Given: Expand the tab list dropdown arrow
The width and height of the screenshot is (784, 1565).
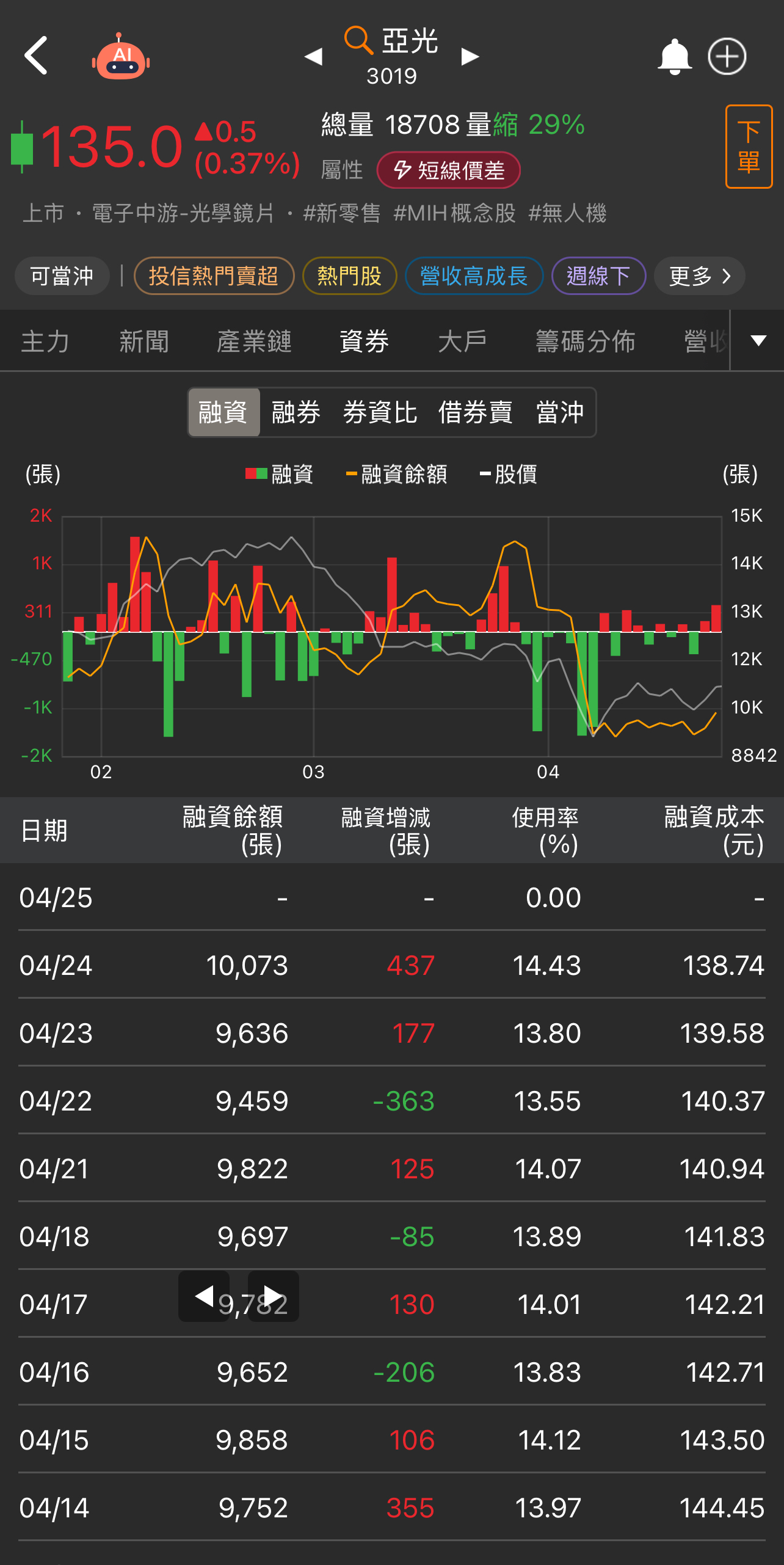Looking at the screenshot, I should (758, 341).
